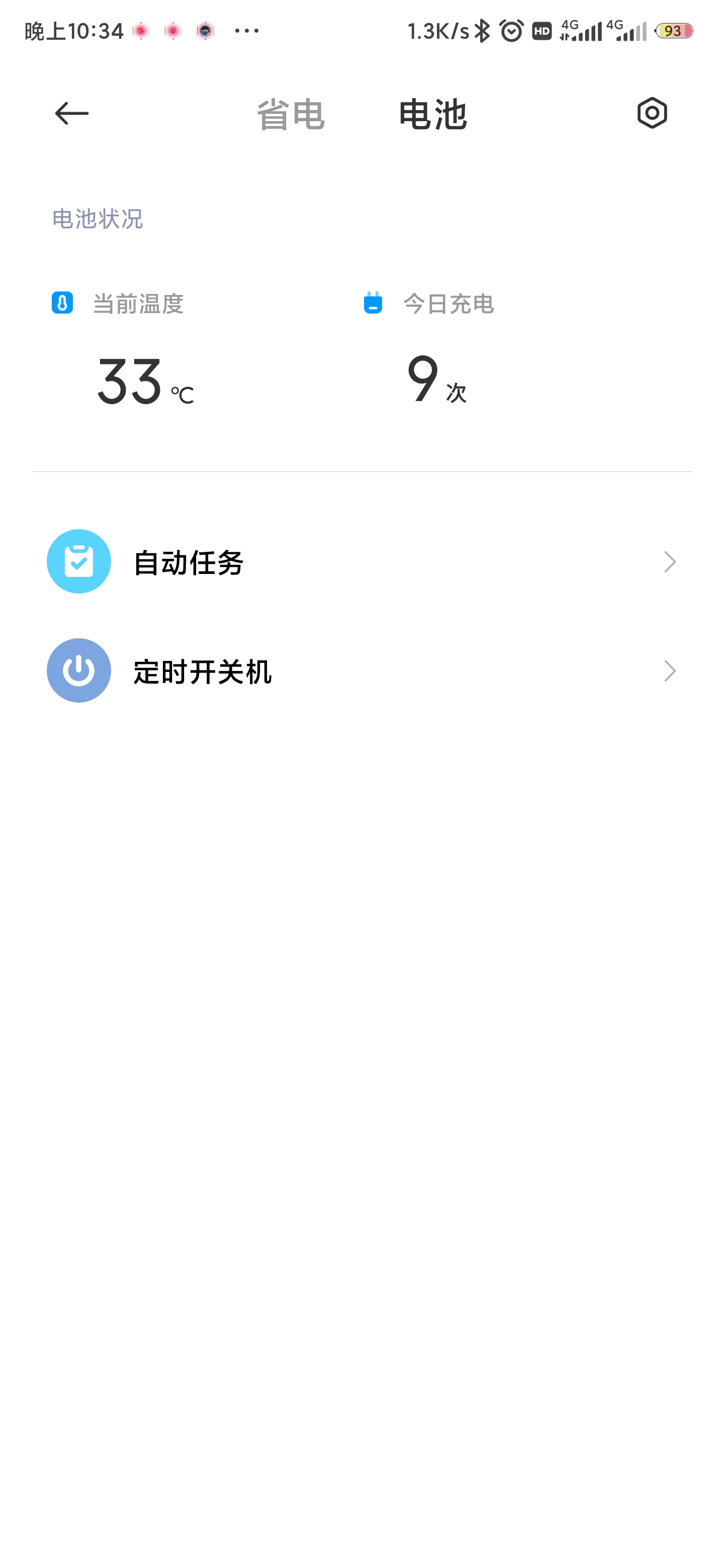Open 定时开关机 settings
Image resolution: width=724 pixels, height=1568 pixels.
[x=361, y=671]
